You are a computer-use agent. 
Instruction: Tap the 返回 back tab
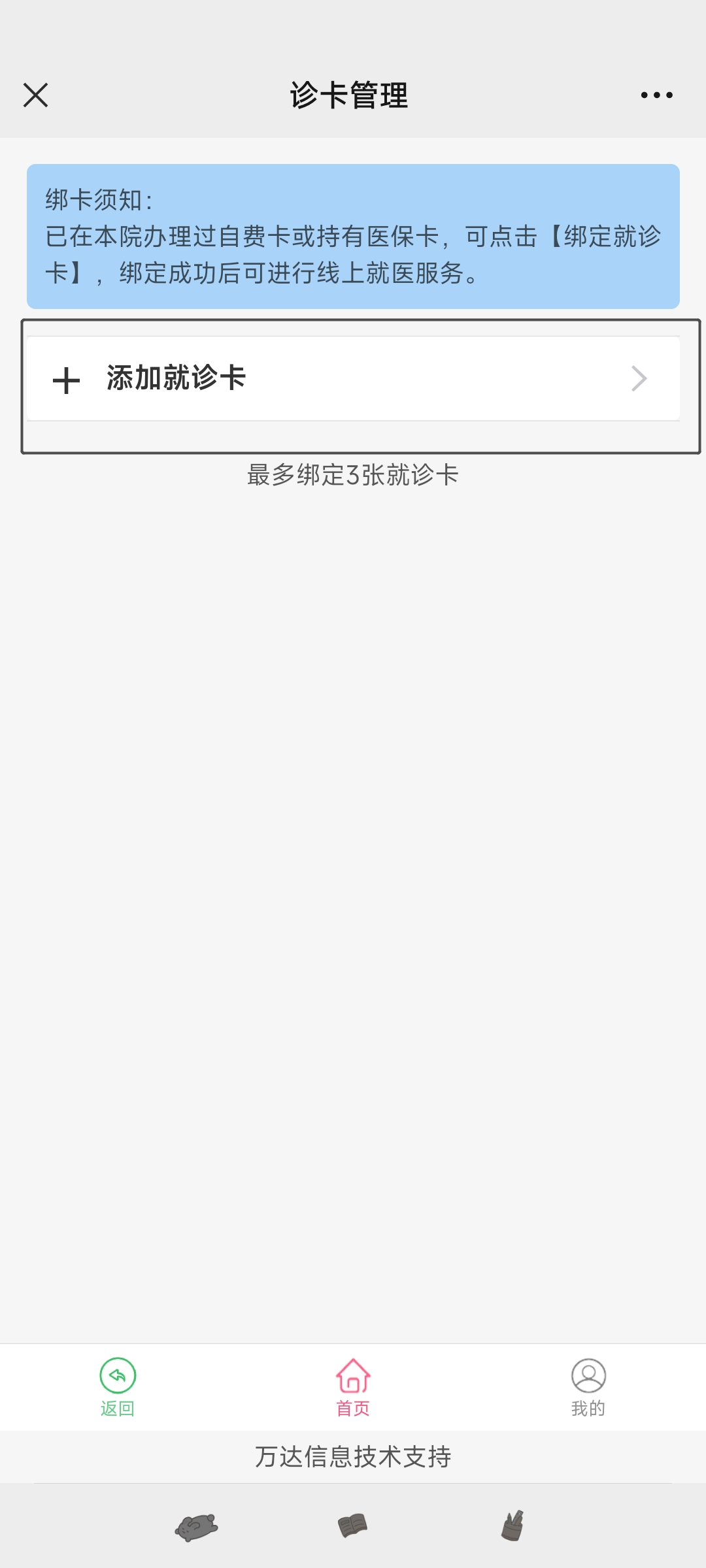pos(118,1387)
